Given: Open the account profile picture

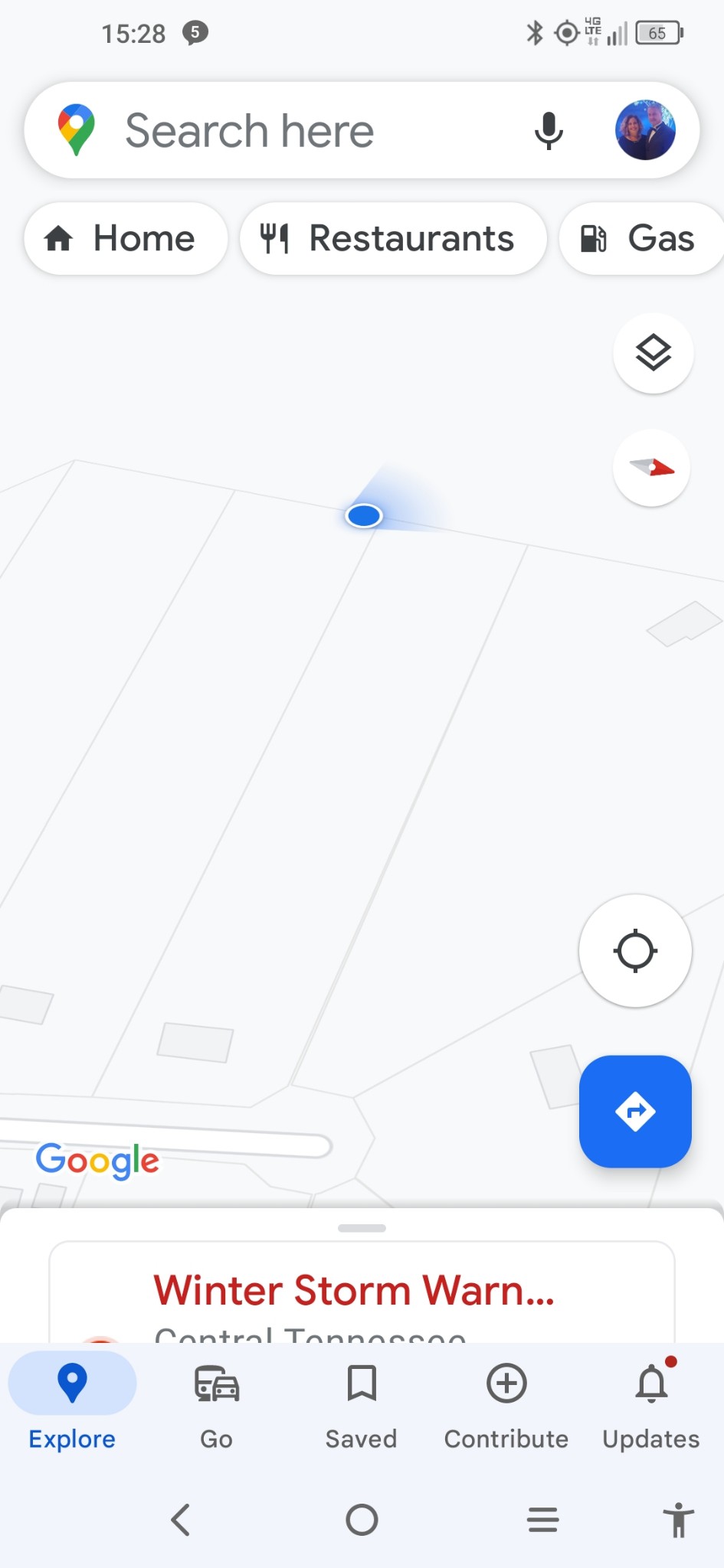Looking at the screenshot, I should pyautogui.click(x=645, y=130).
